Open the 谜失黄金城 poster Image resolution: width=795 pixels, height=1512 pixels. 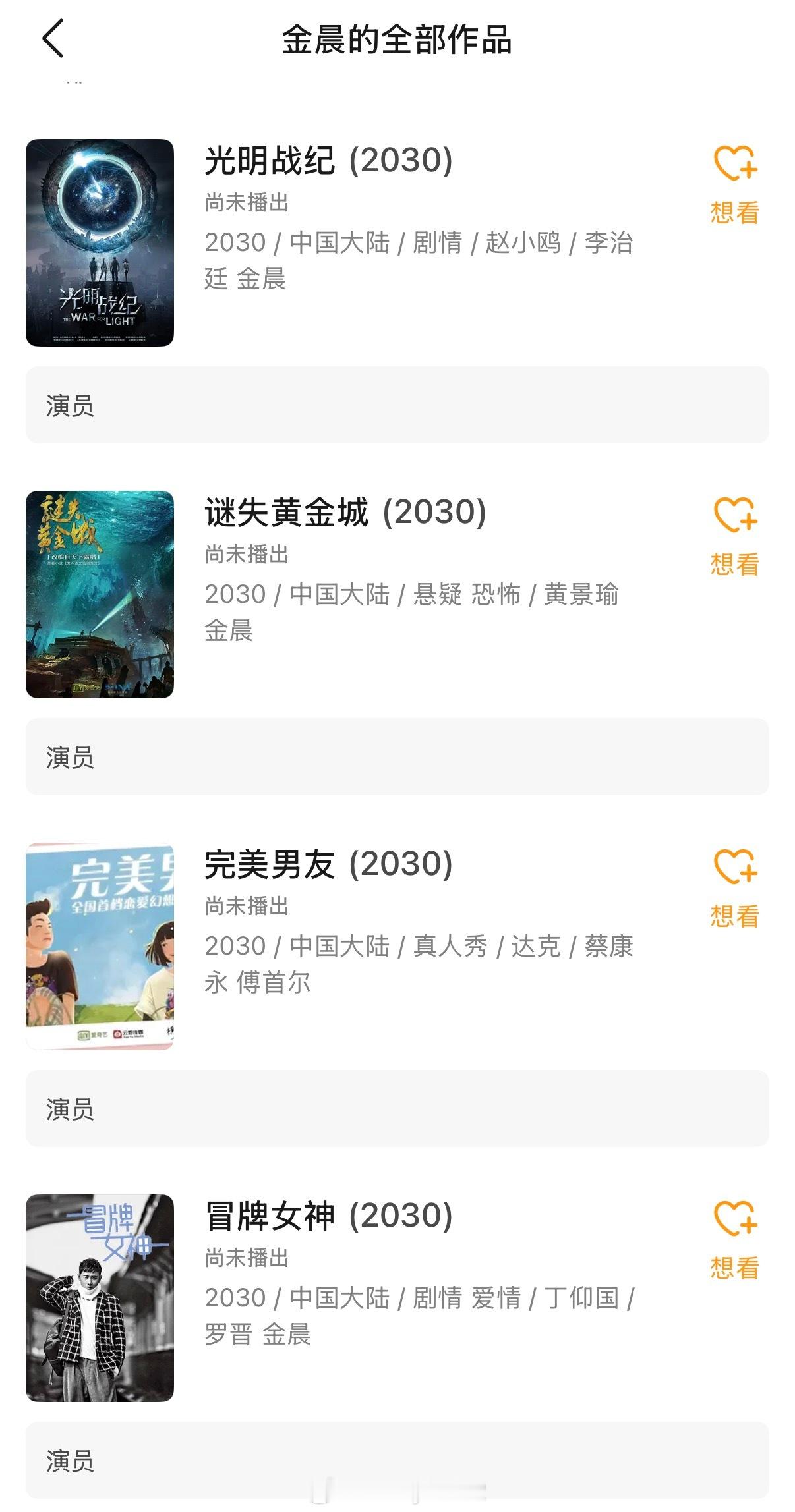(100, 594)
